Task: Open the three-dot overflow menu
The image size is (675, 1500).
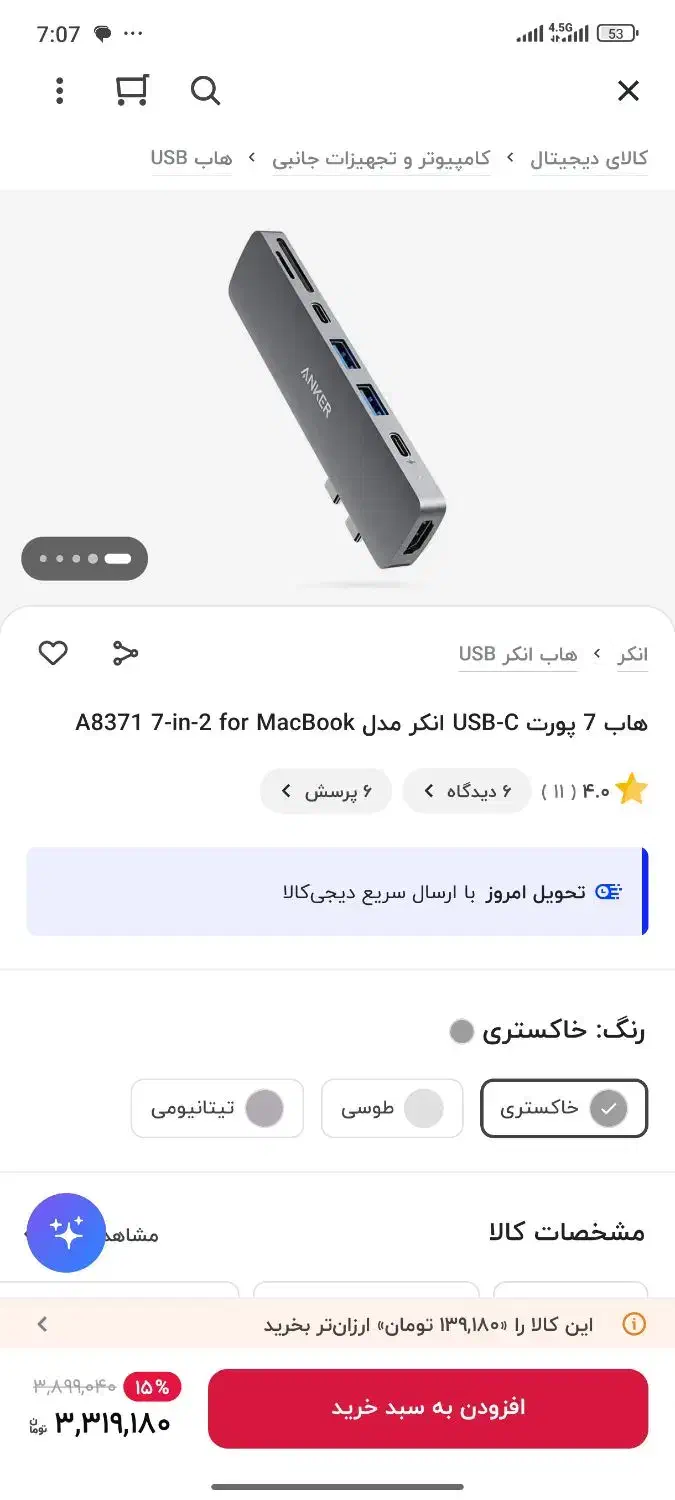Action: 60,91
